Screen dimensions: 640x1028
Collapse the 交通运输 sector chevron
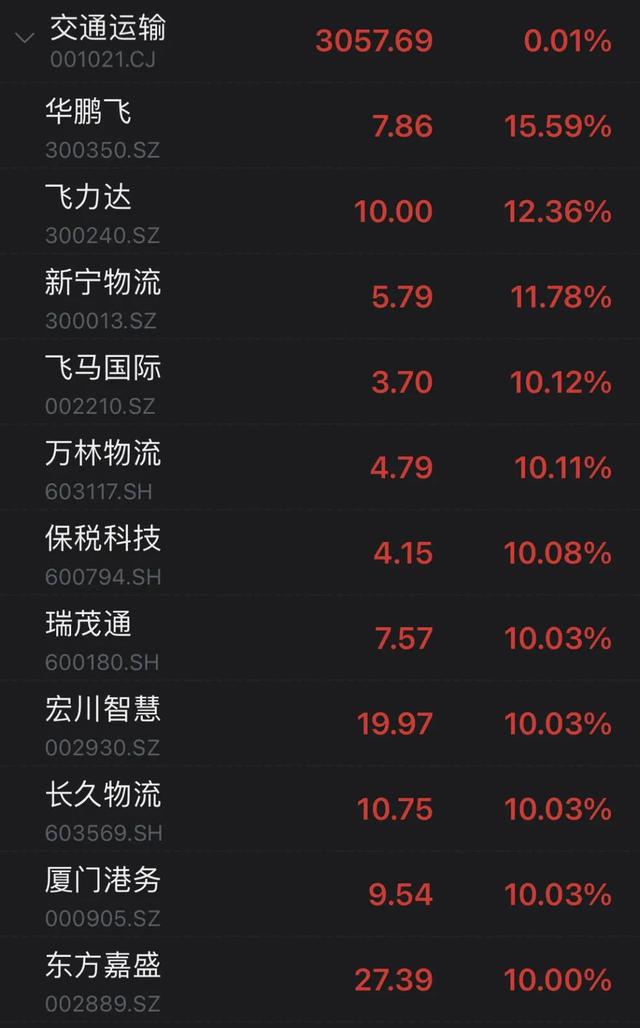[x=24, y=38]
